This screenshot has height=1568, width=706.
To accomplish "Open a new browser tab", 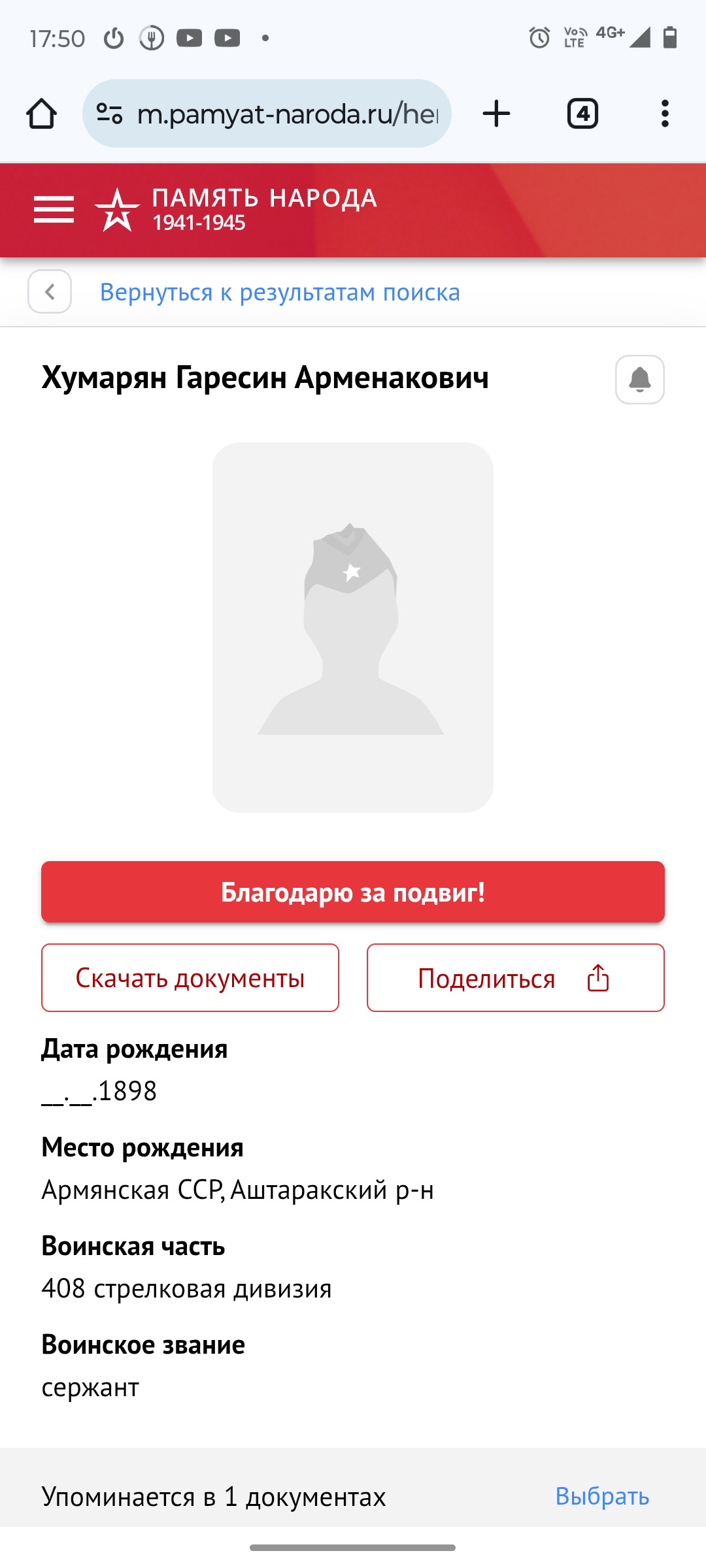I will coord(496,114).
